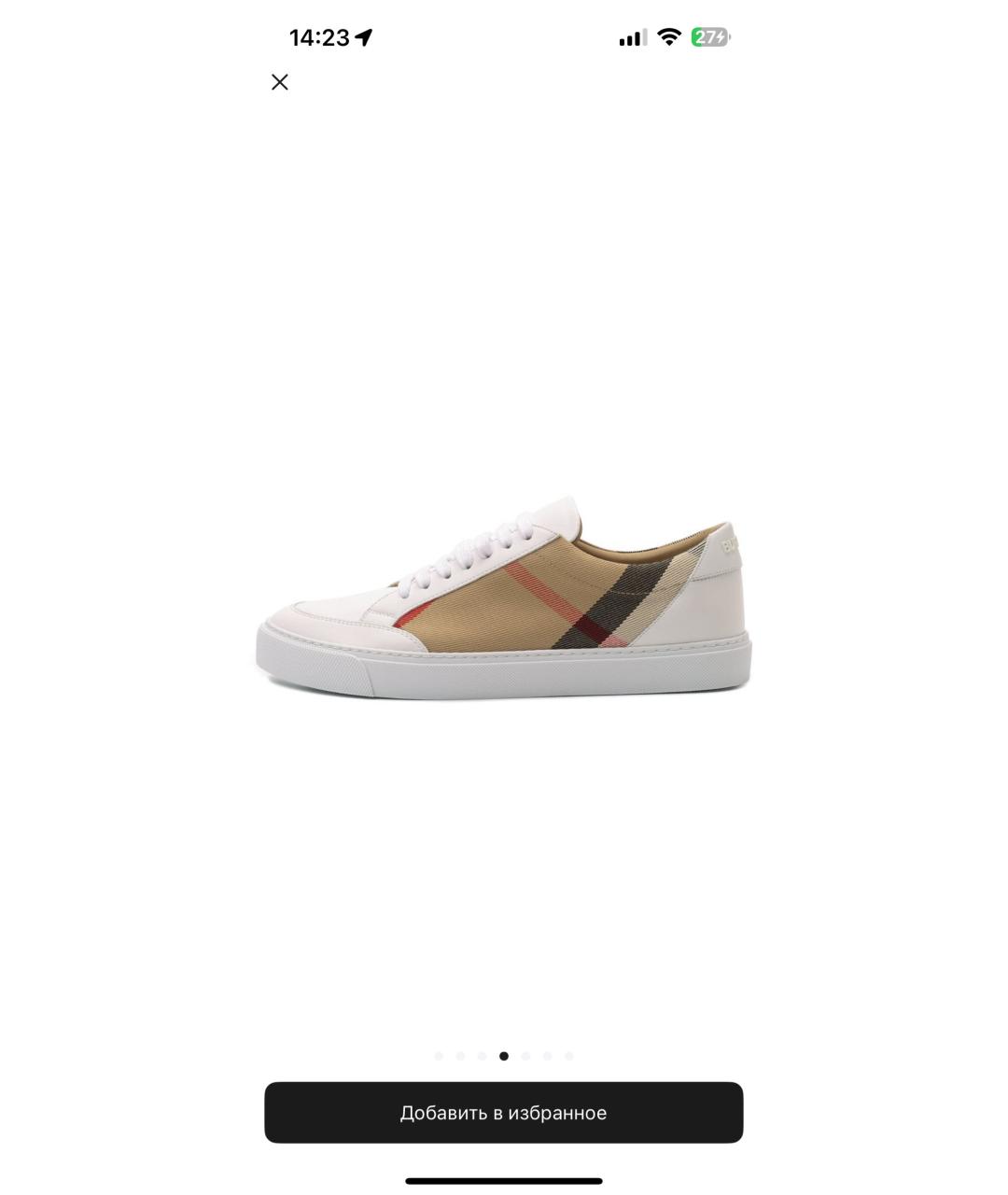1008x1195 pixels.
Task: Tap 'Добавить в избранное' button
Action: 503,1112
